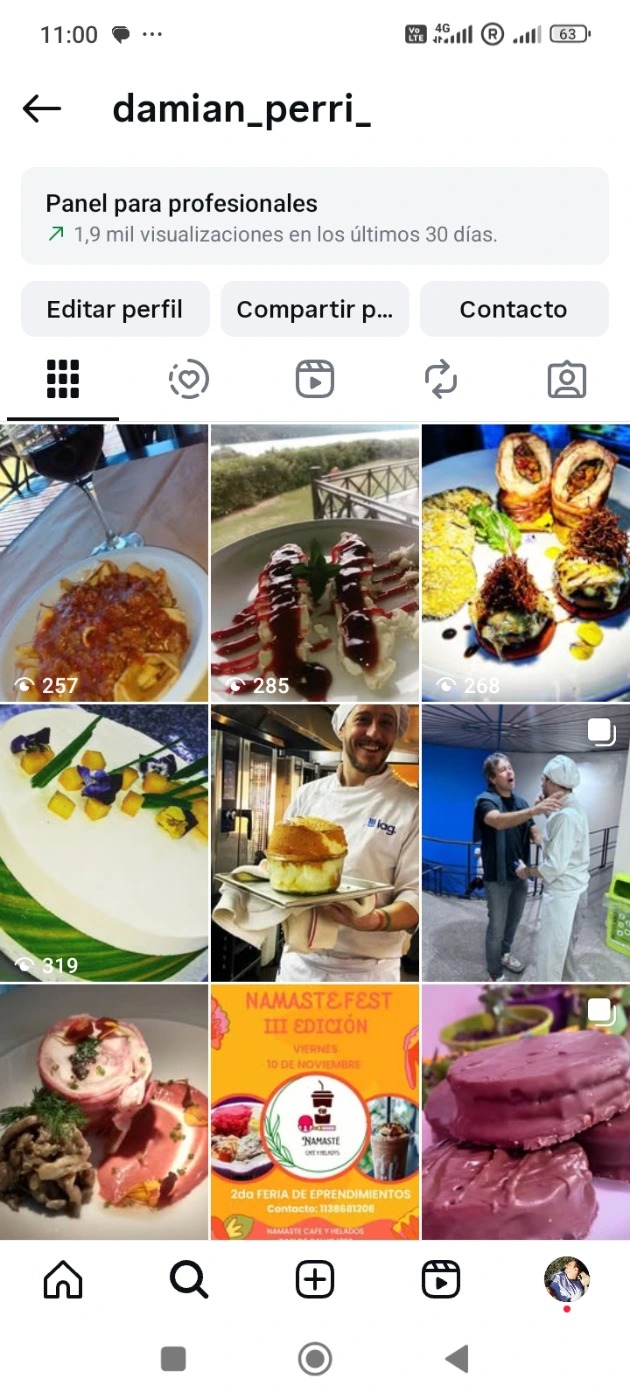Tap the Compartir perfil button
The height and width of the screenshot is (1400, 630).
(314, 309)
